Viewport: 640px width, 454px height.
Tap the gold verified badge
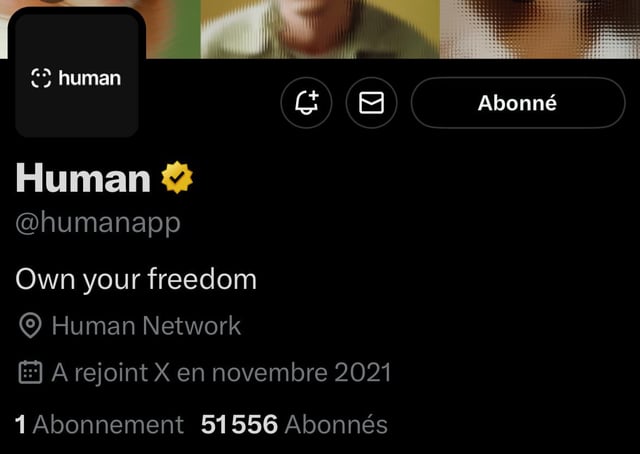[176, 178]
